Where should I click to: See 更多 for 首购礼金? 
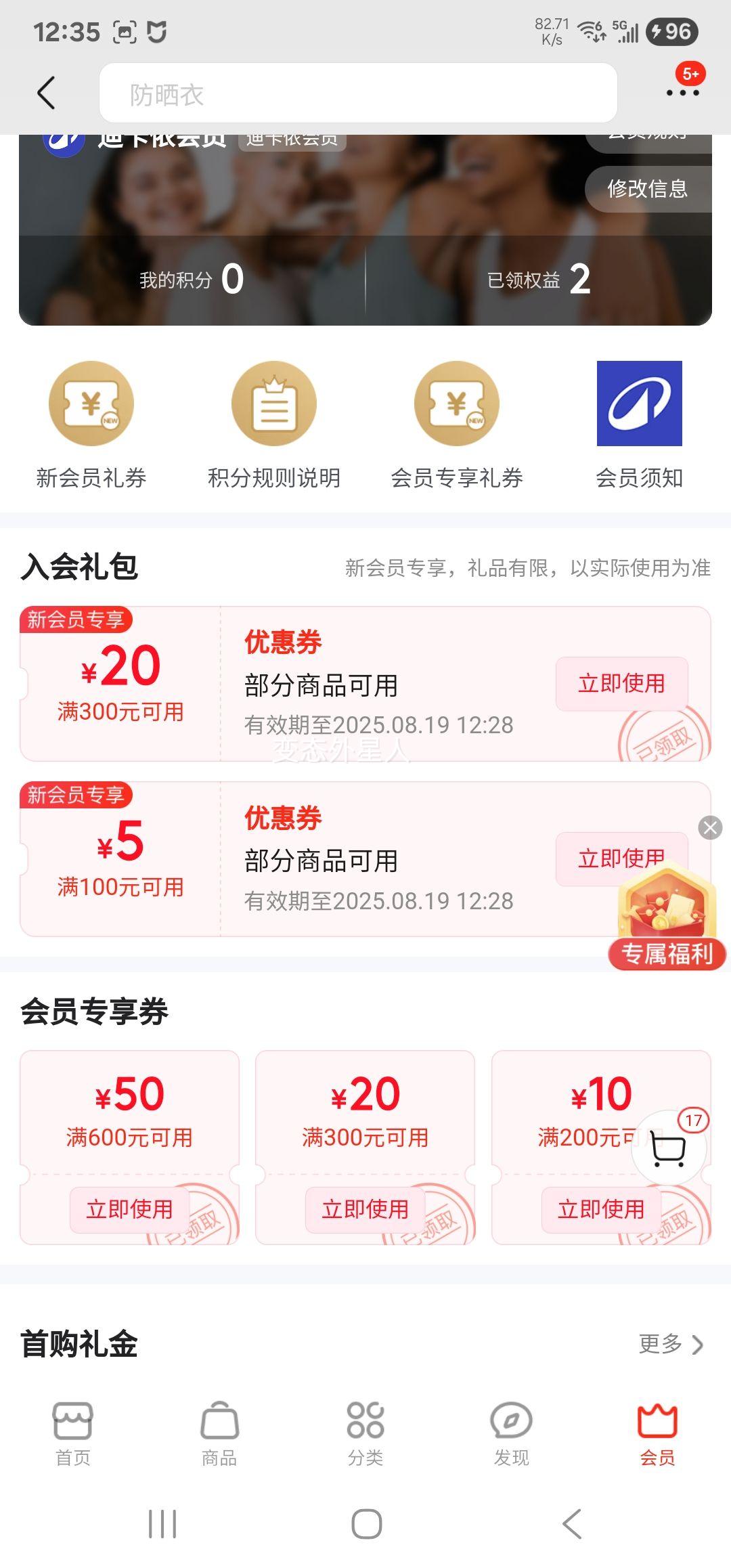coord(670,1344)
